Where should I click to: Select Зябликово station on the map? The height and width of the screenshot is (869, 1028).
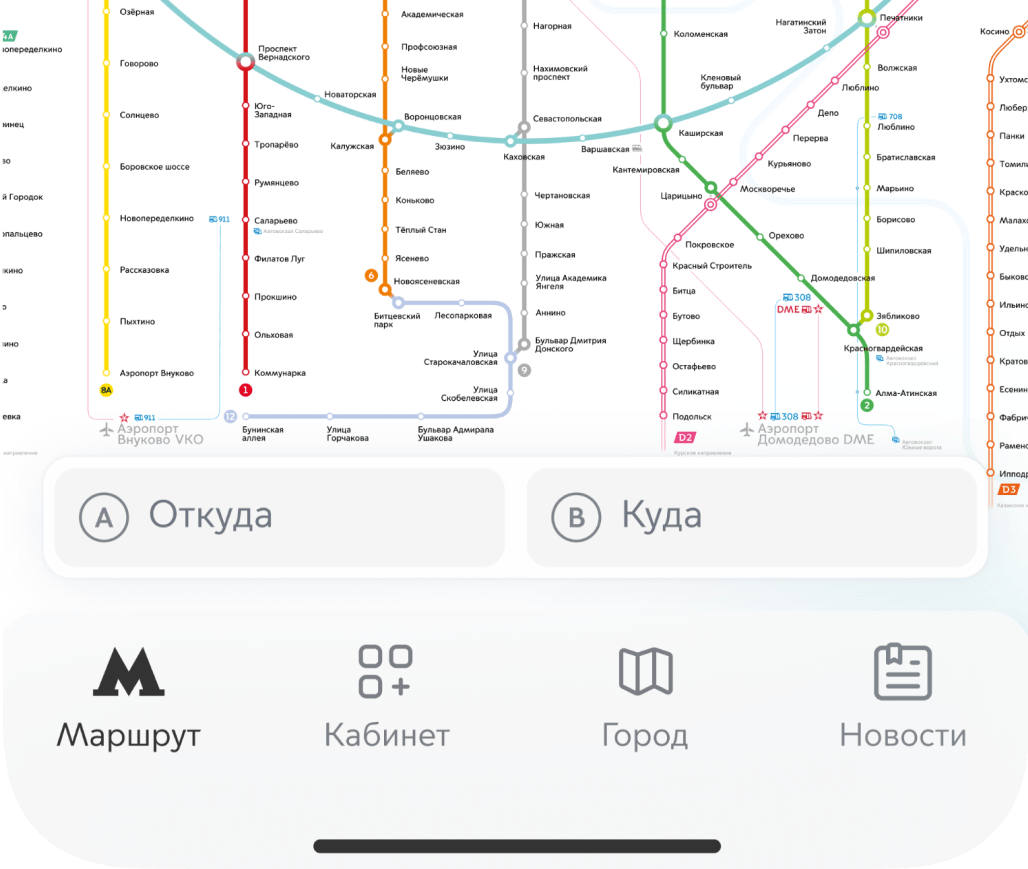pos(867,315)
